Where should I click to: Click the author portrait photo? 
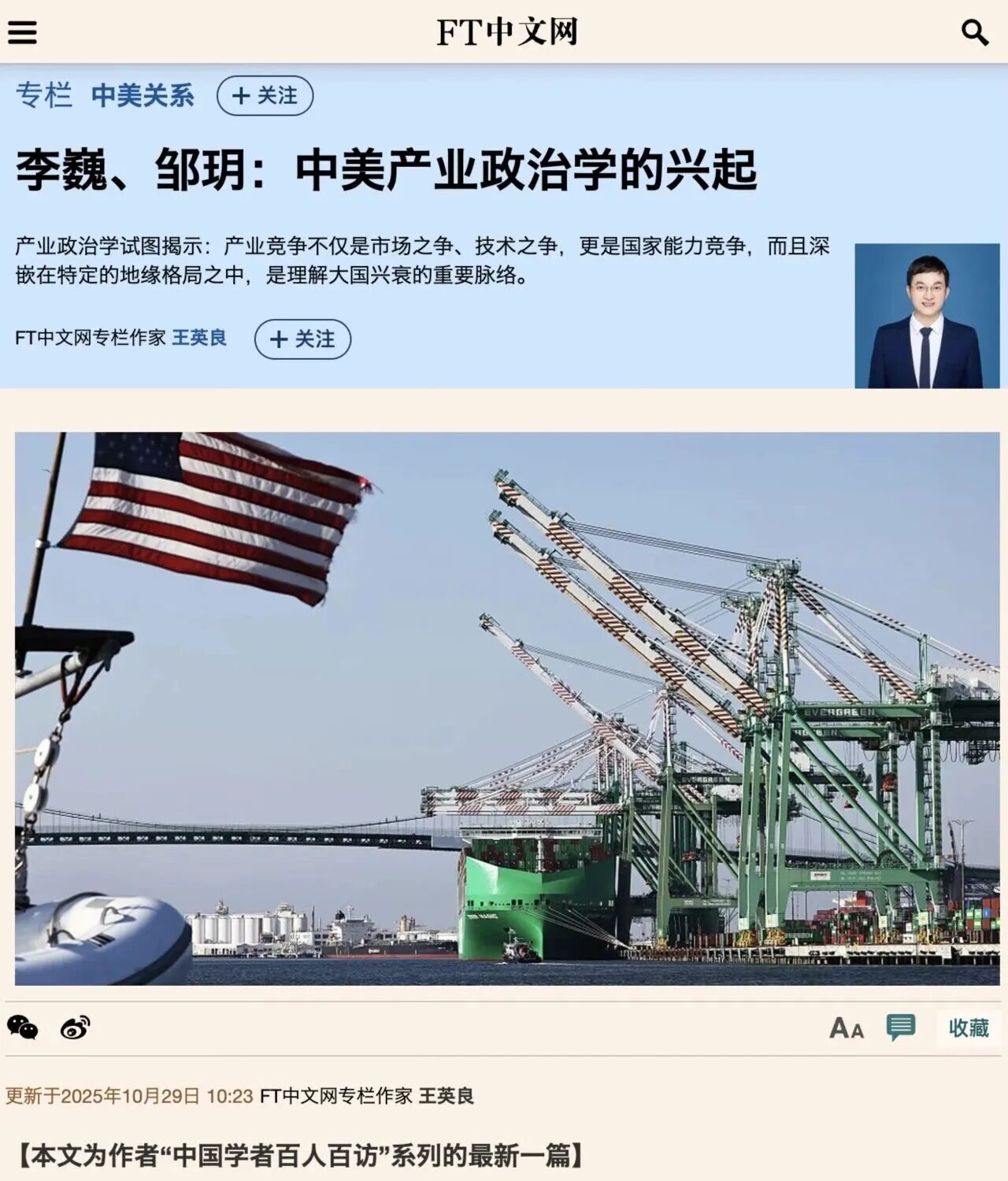[926, 313]
